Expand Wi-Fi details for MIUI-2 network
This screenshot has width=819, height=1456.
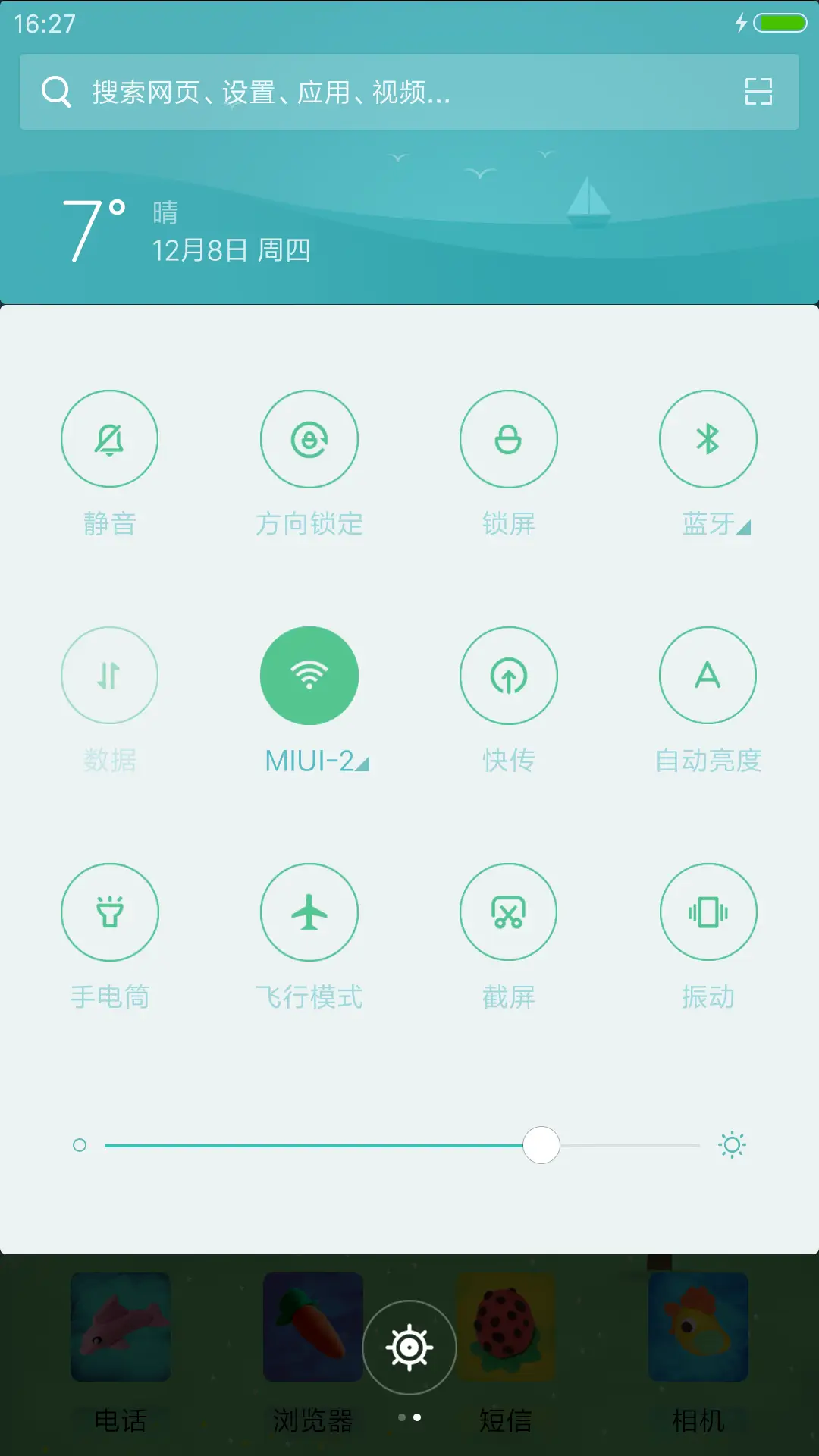pos(363,765)
